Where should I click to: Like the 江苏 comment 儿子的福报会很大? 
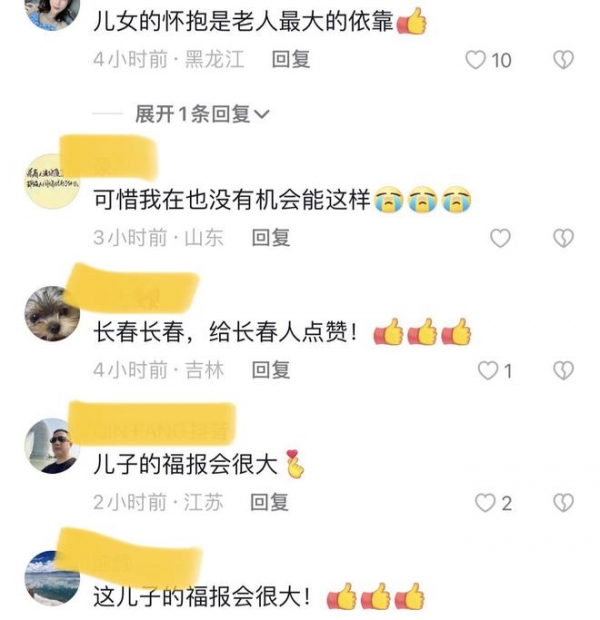485,503
